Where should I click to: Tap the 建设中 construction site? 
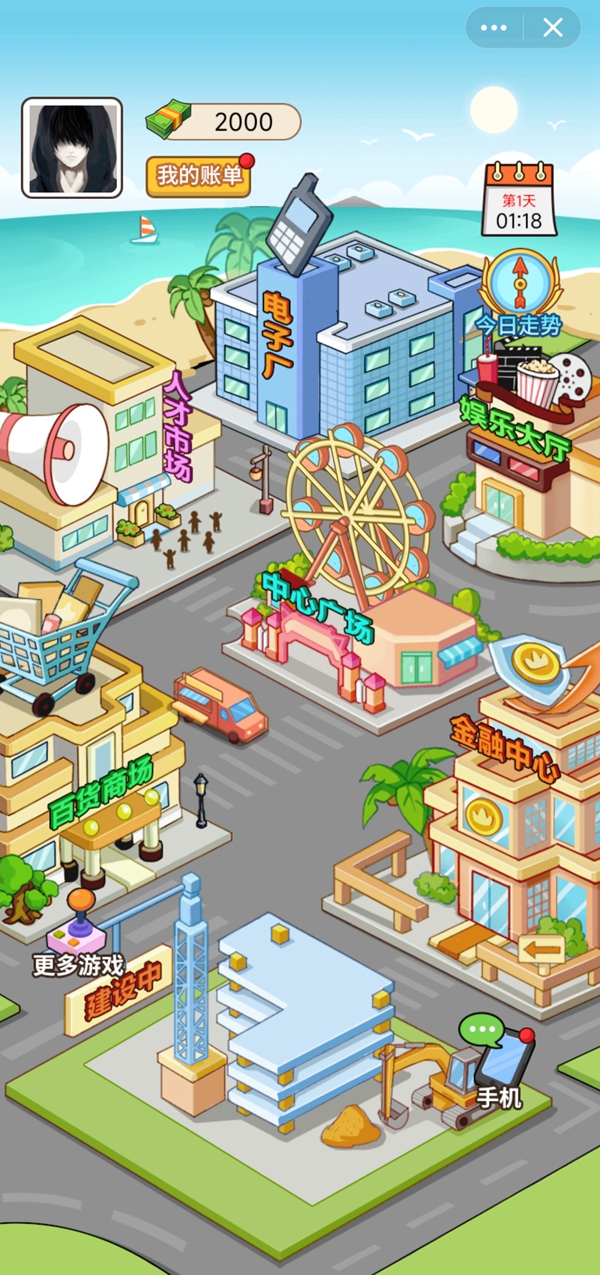point(300,1050)
